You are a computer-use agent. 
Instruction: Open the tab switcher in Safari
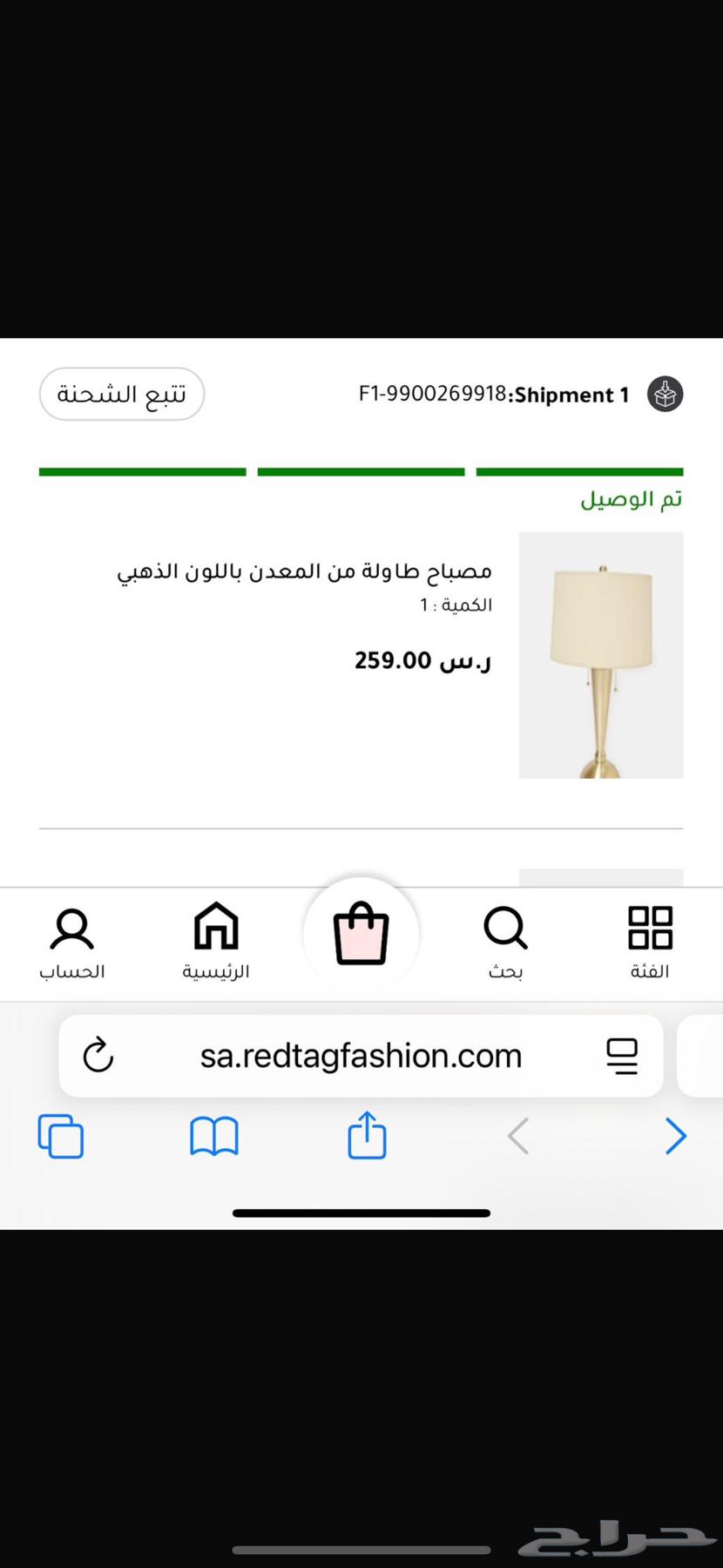pos(60,1135)
